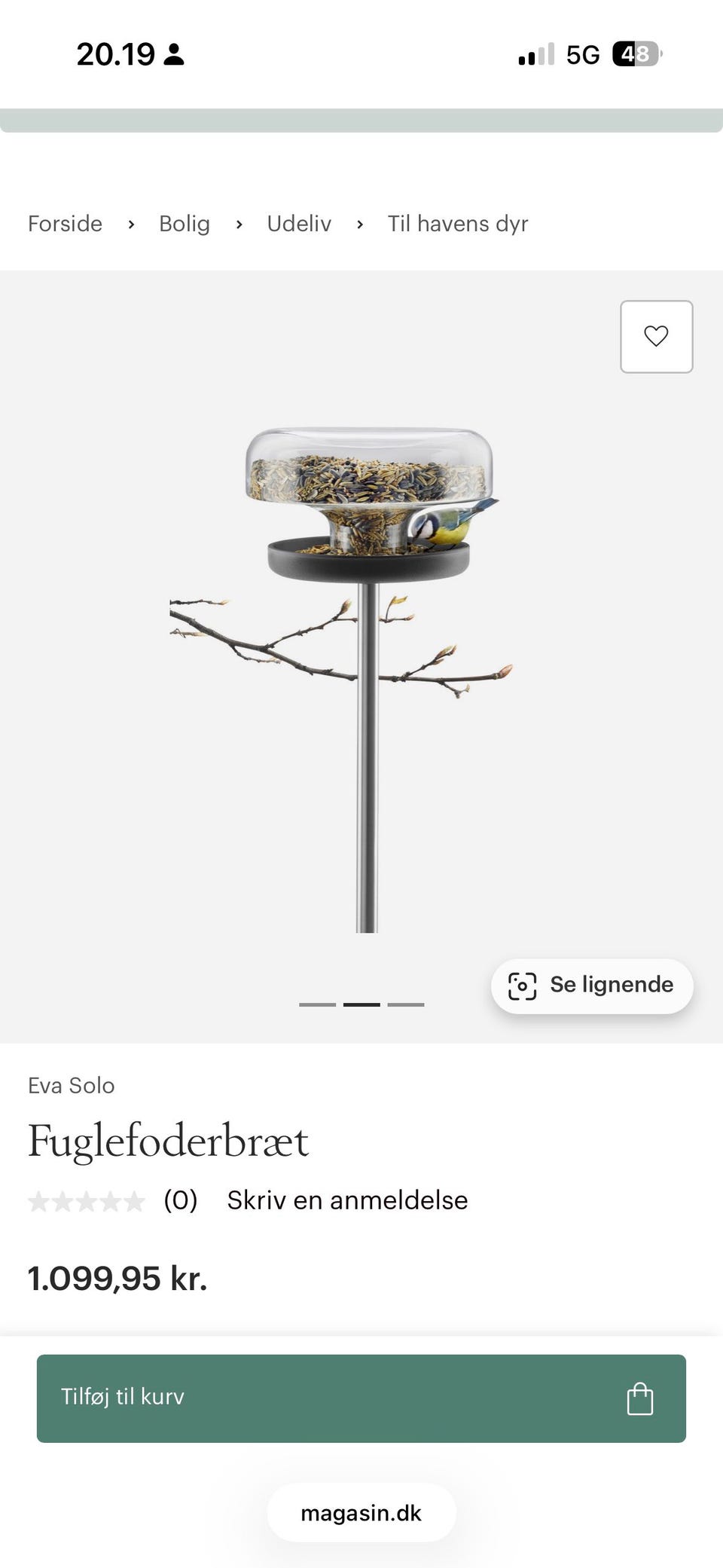Go to Forside breadcrumb
723x1568 pixels.
(65, 224)
